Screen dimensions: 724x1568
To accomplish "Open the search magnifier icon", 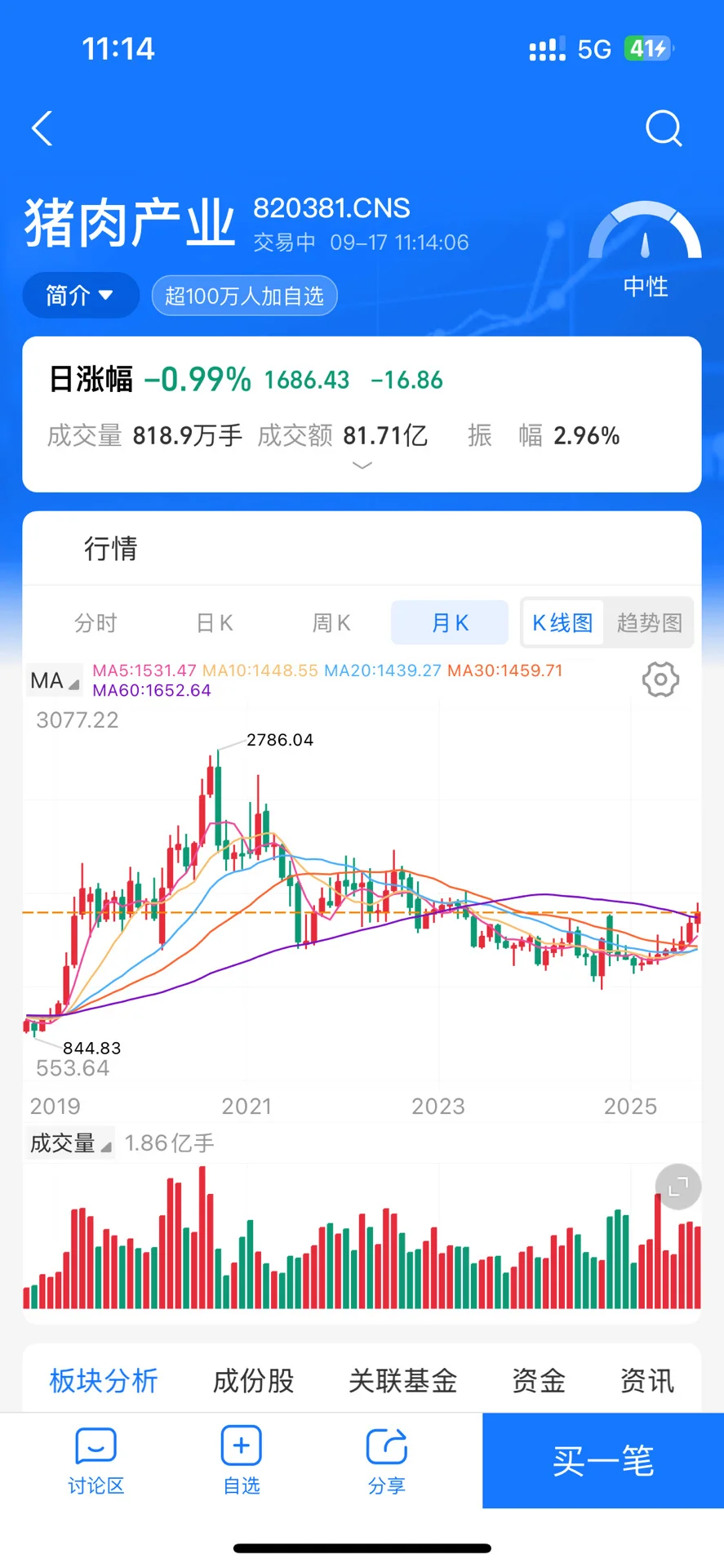I will pyautogui.click(x=664, y=128).
